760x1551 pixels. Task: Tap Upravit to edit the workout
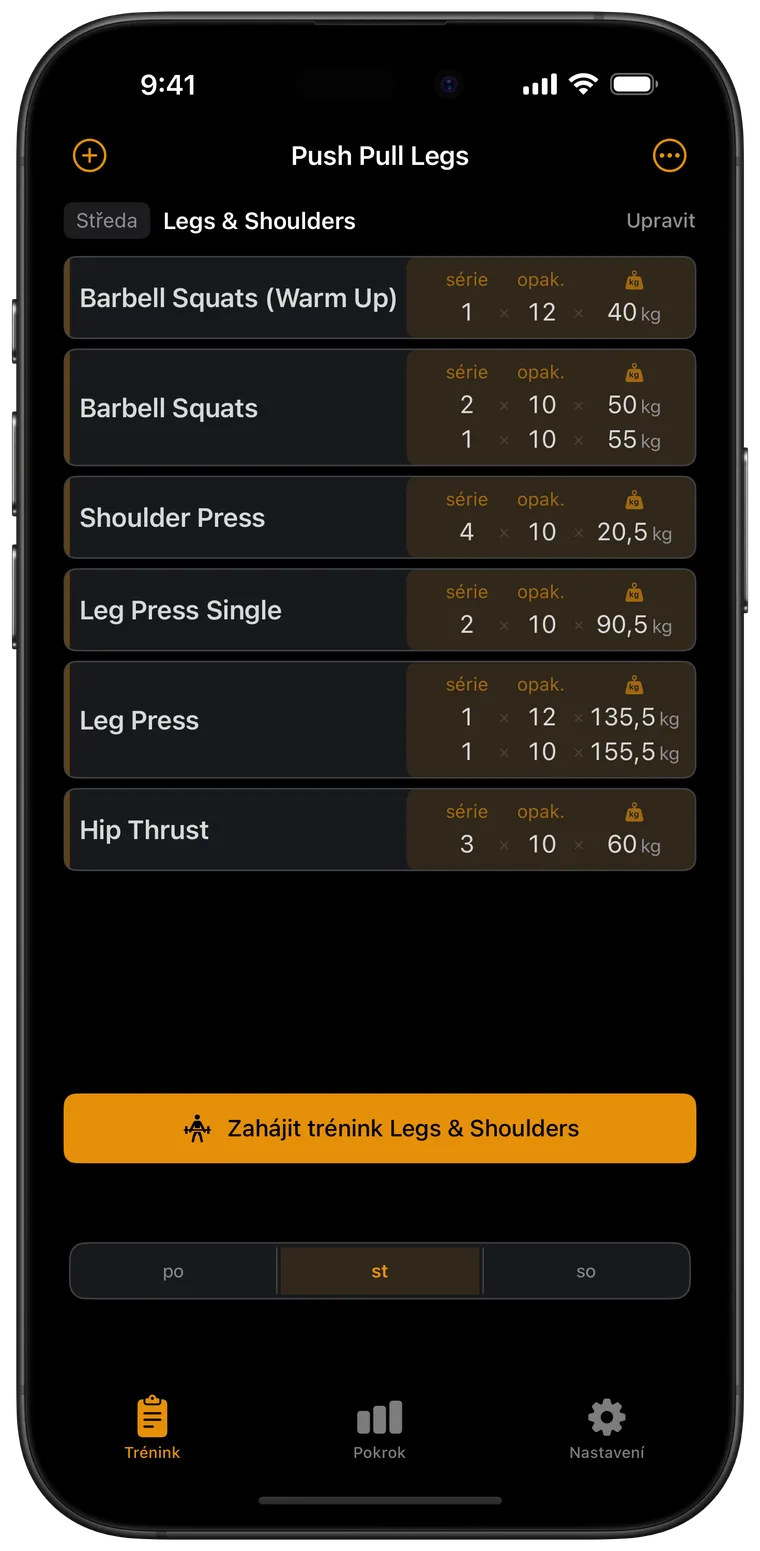pos(660,221)
